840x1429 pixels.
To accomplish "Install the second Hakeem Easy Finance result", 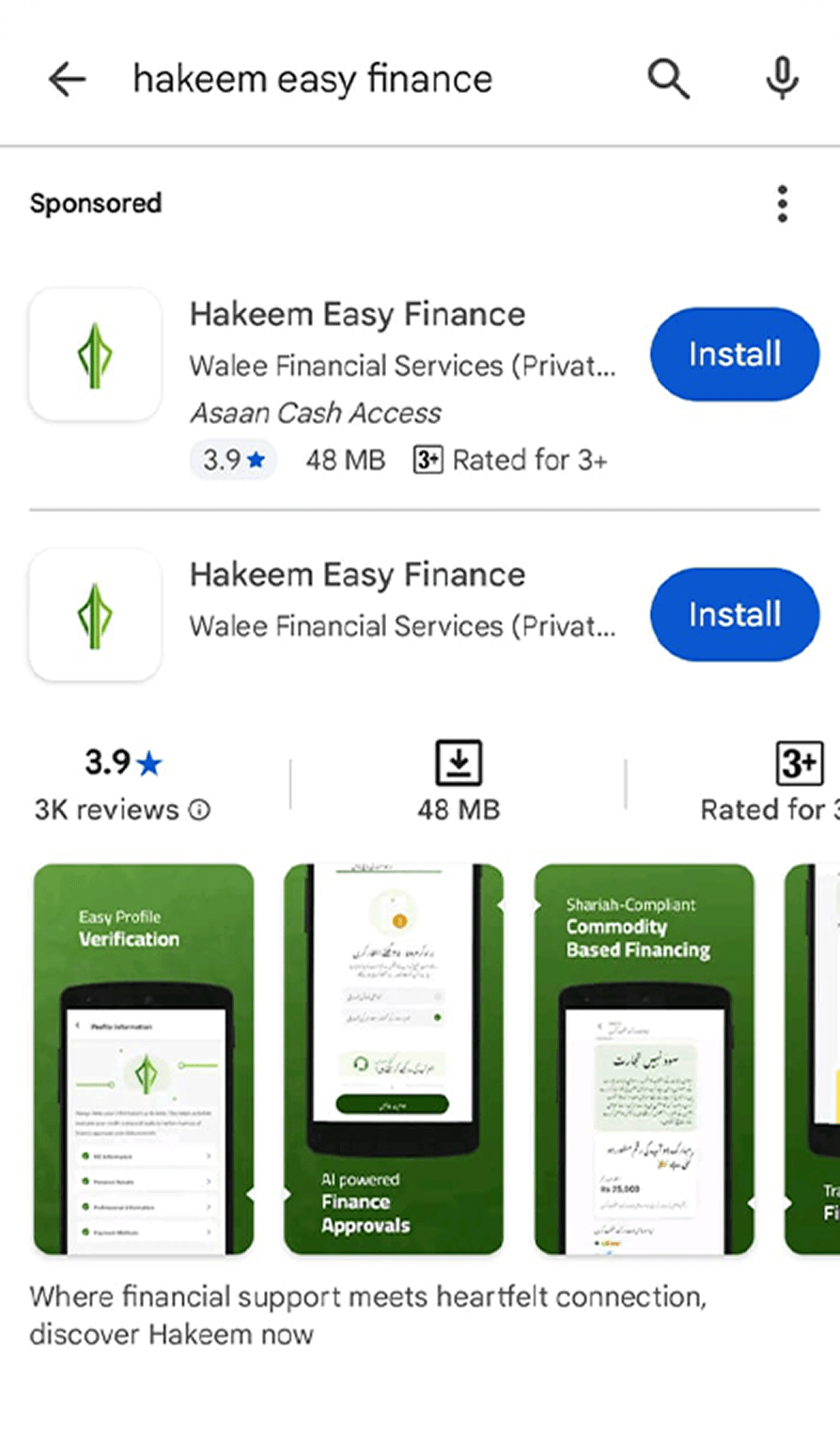I will (x=734, y=615).
